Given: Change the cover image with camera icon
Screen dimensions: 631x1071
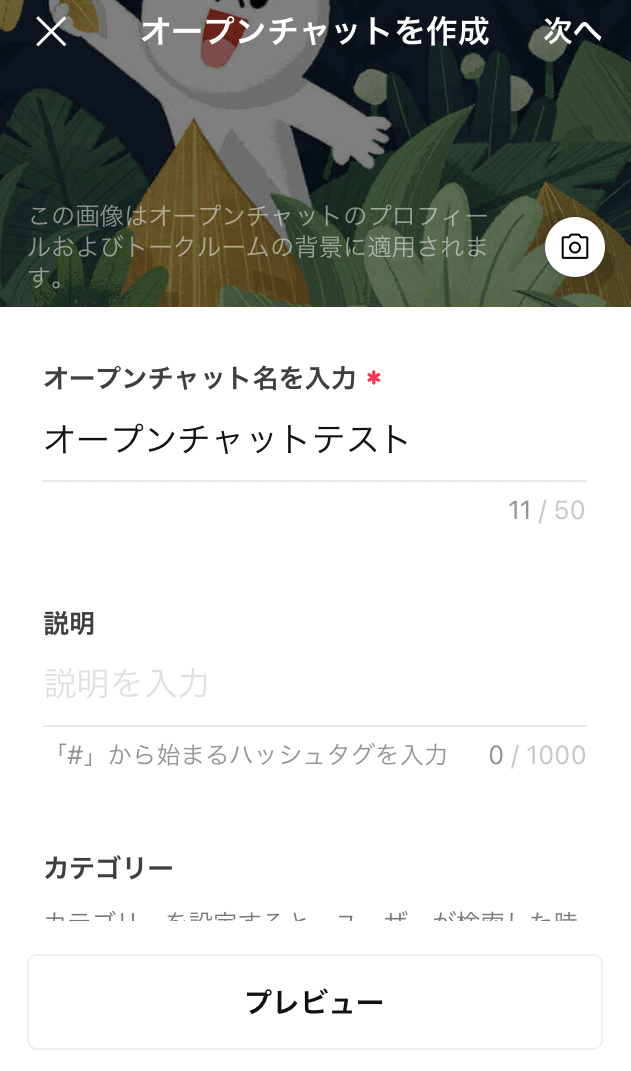Looking at the screenshot, I should [x=574, y=247].
